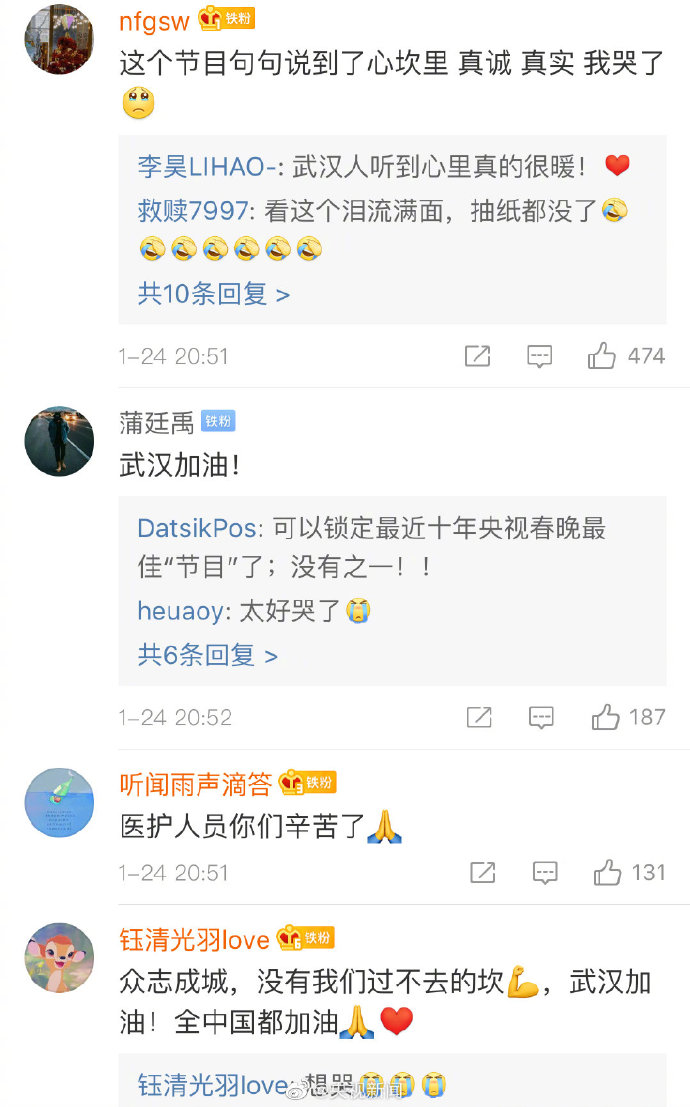Like 听闻雨声滴答's comment
This screenshot has height=1107, width=690.
607,872
